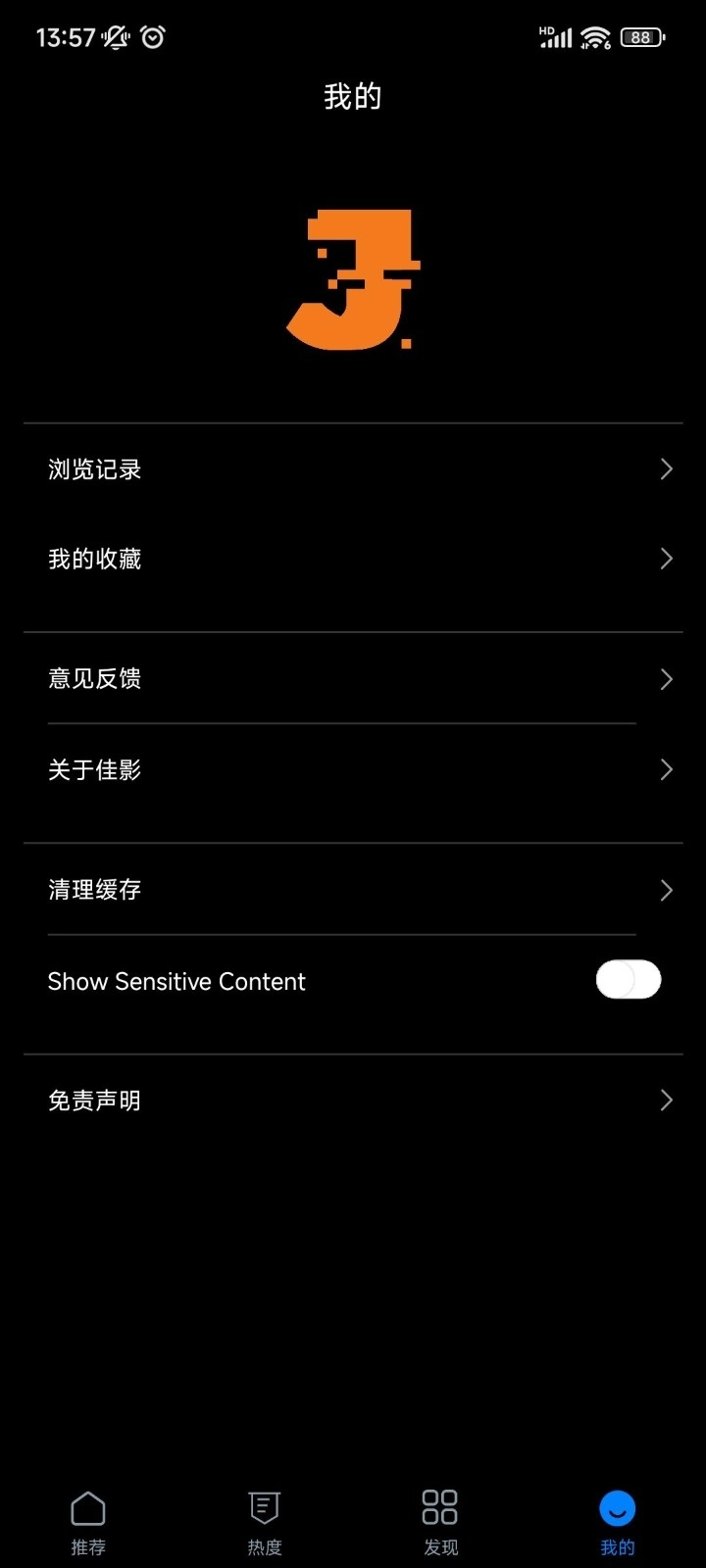Open 我的收藏 via its chevron arrow

666,559
